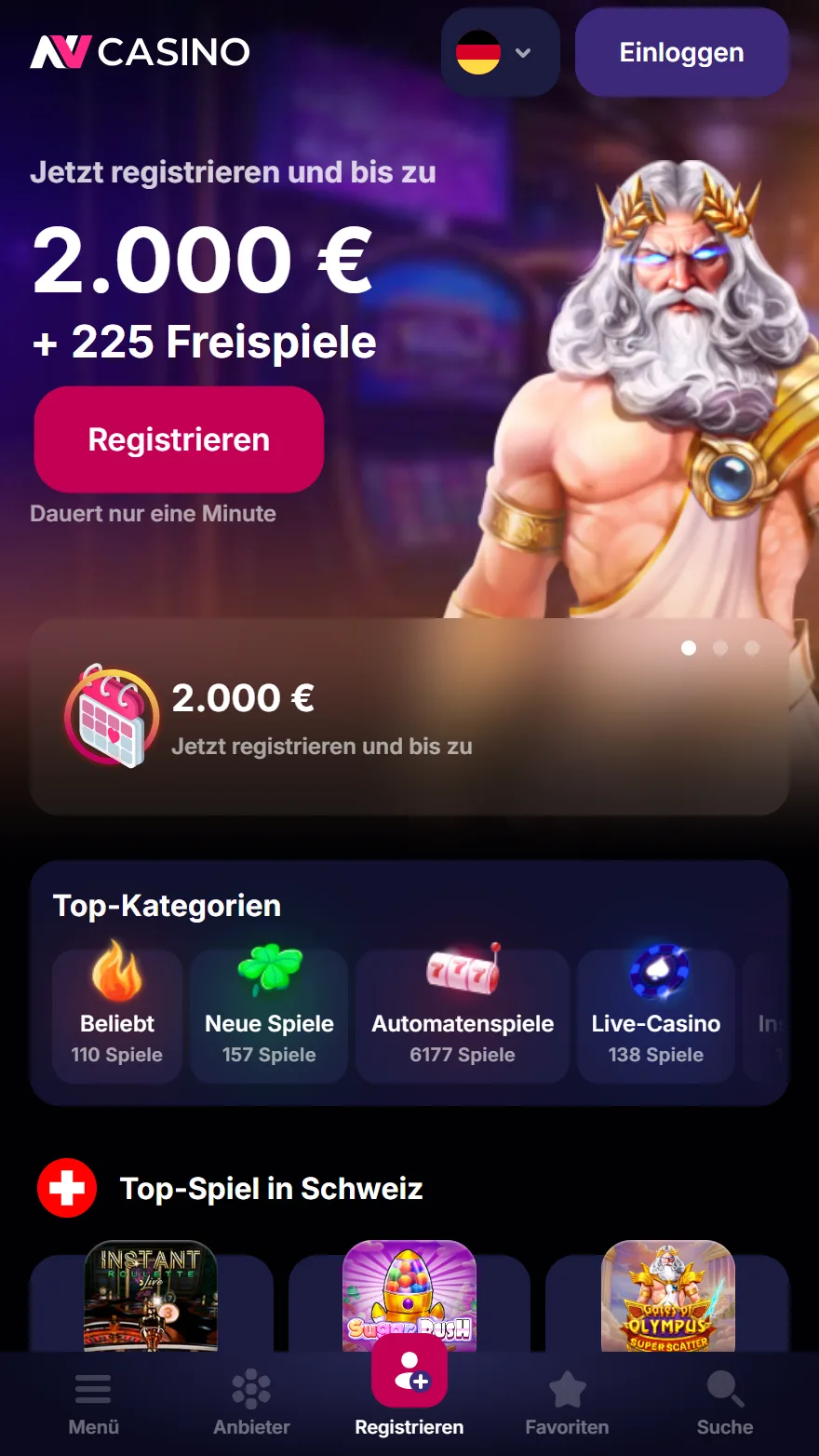Click the Swiss flag next to Top-Spiel

[x=66, y=1188]
